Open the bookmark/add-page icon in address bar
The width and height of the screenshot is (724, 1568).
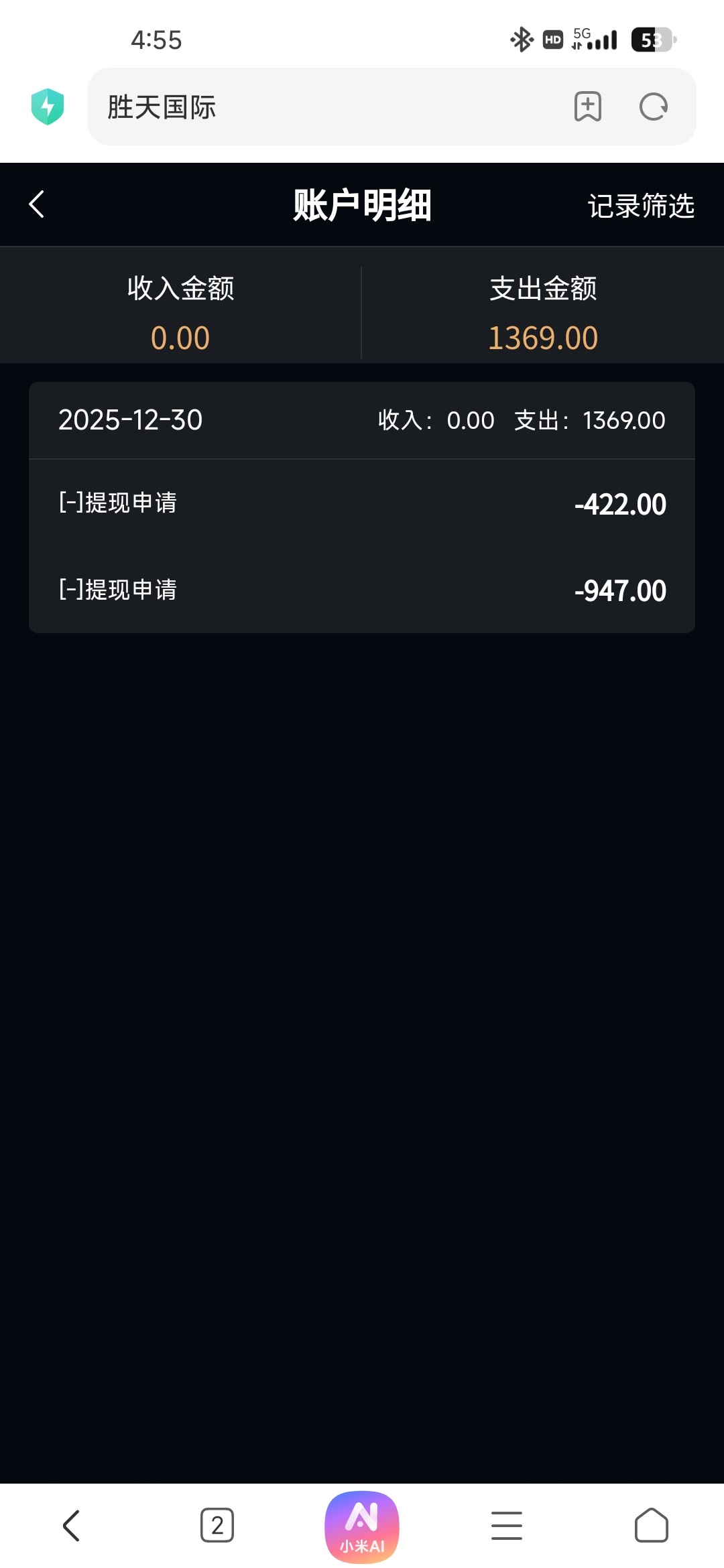(587, 107)
